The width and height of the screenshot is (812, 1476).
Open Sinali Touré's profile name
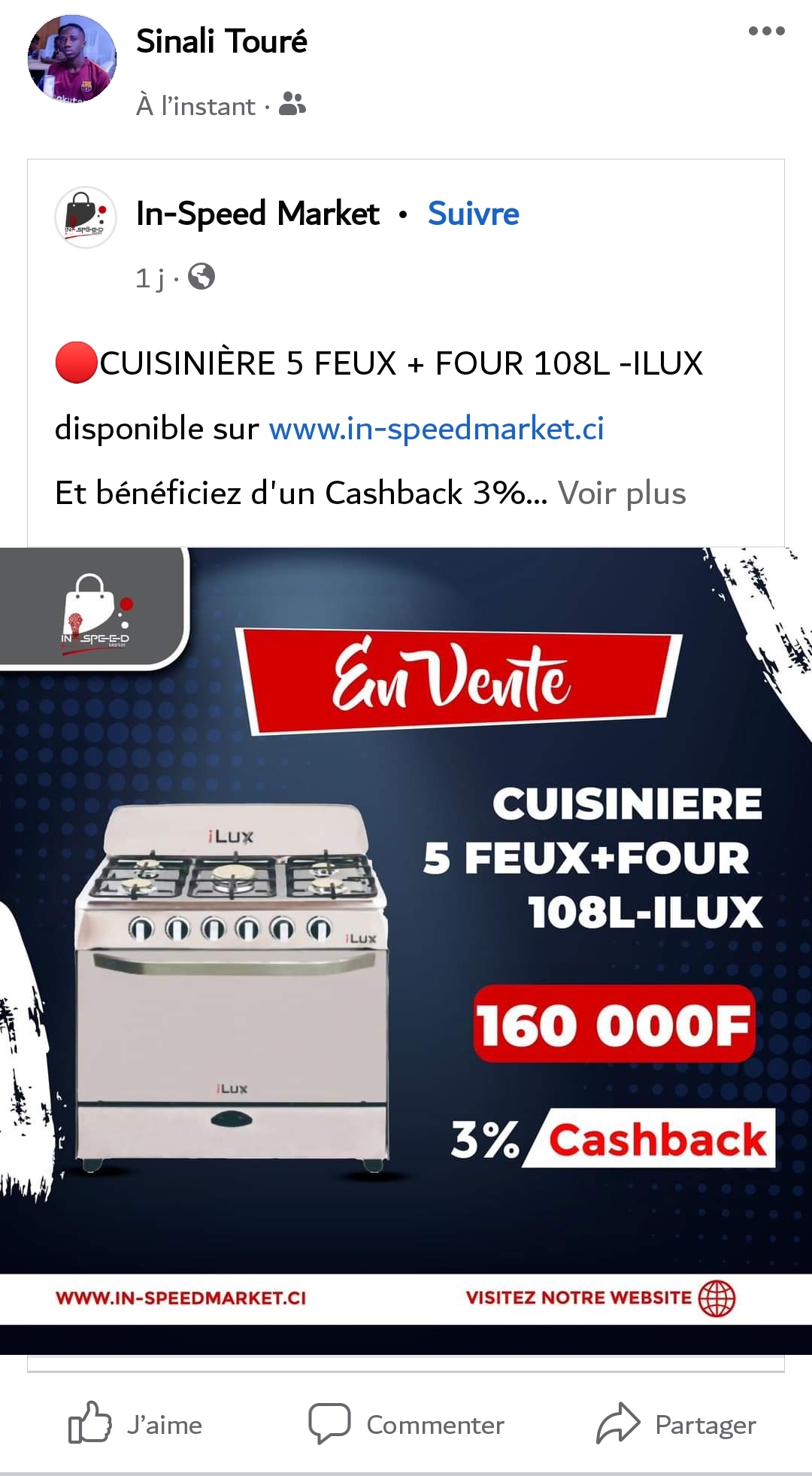tap(222, 41)
